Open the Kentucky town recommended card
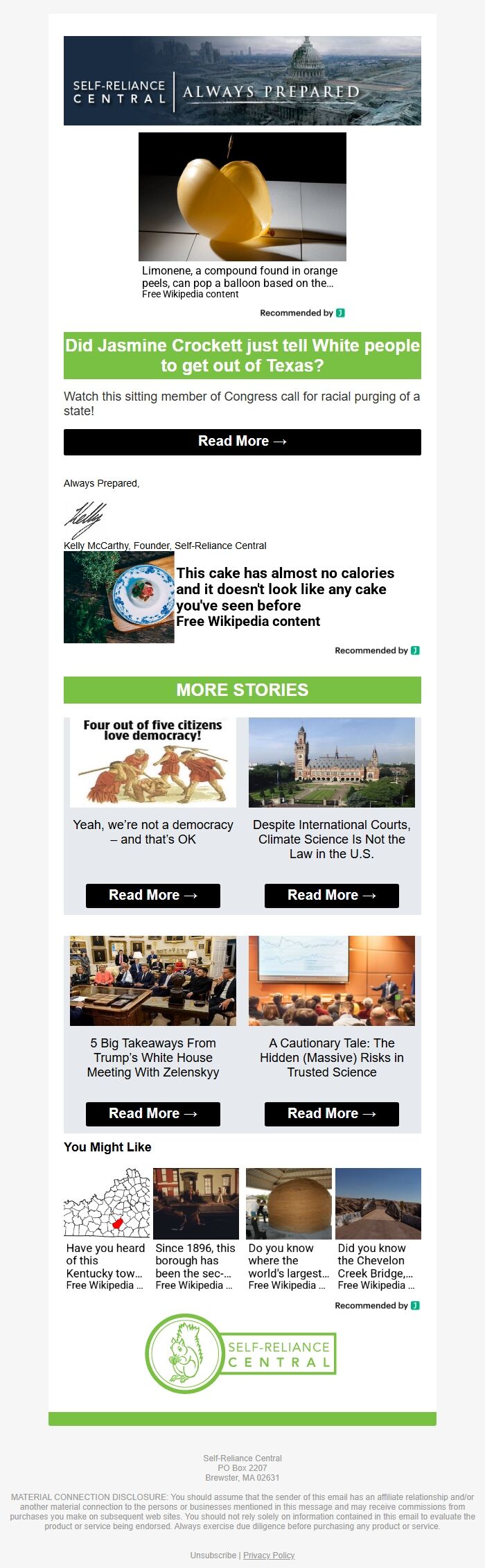This screenshot has width=485, height=1568. 106,1228
